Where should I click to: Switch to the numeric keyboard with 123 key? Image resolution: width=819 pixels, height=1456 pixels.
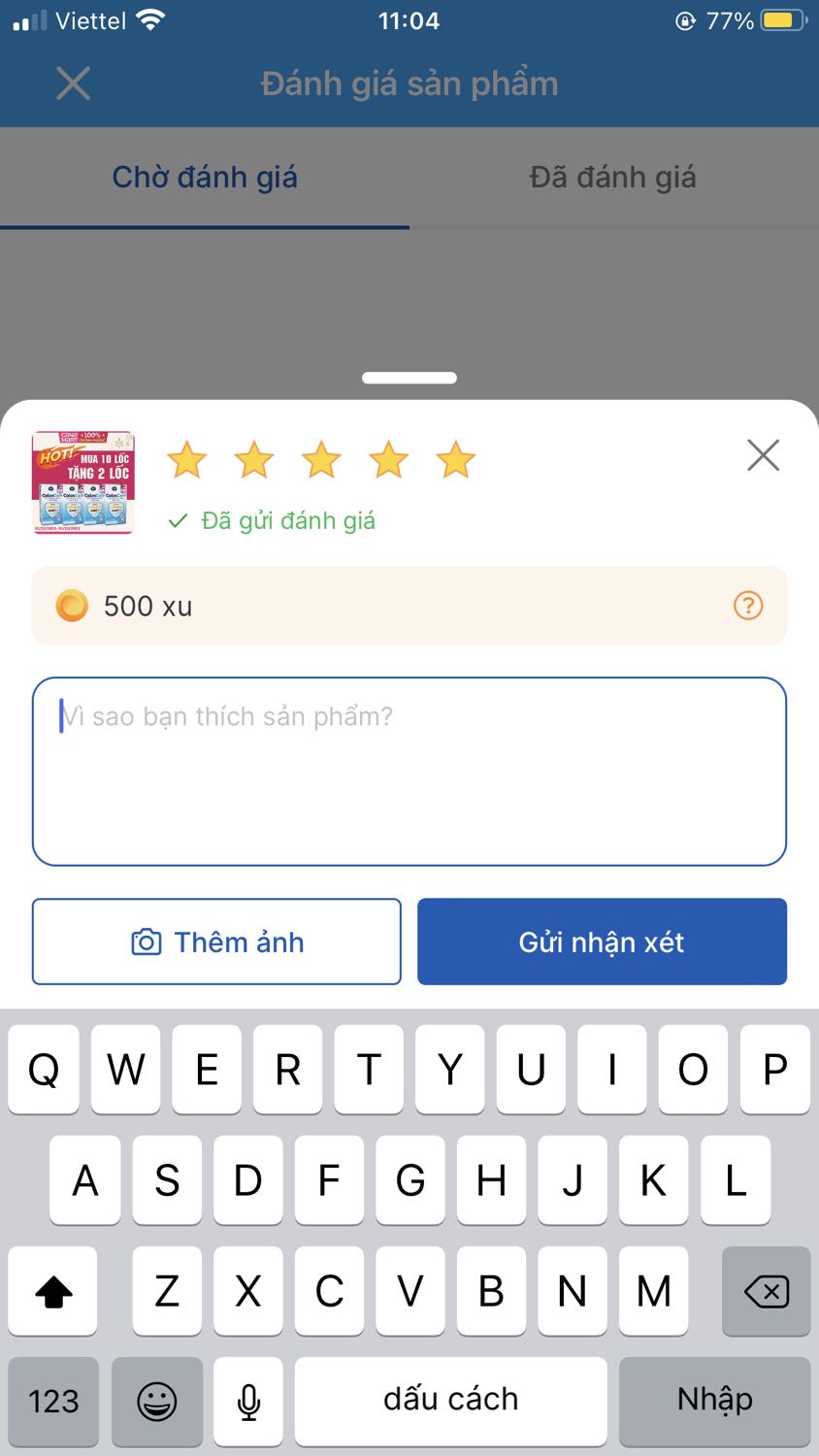tap(53, 1401)
